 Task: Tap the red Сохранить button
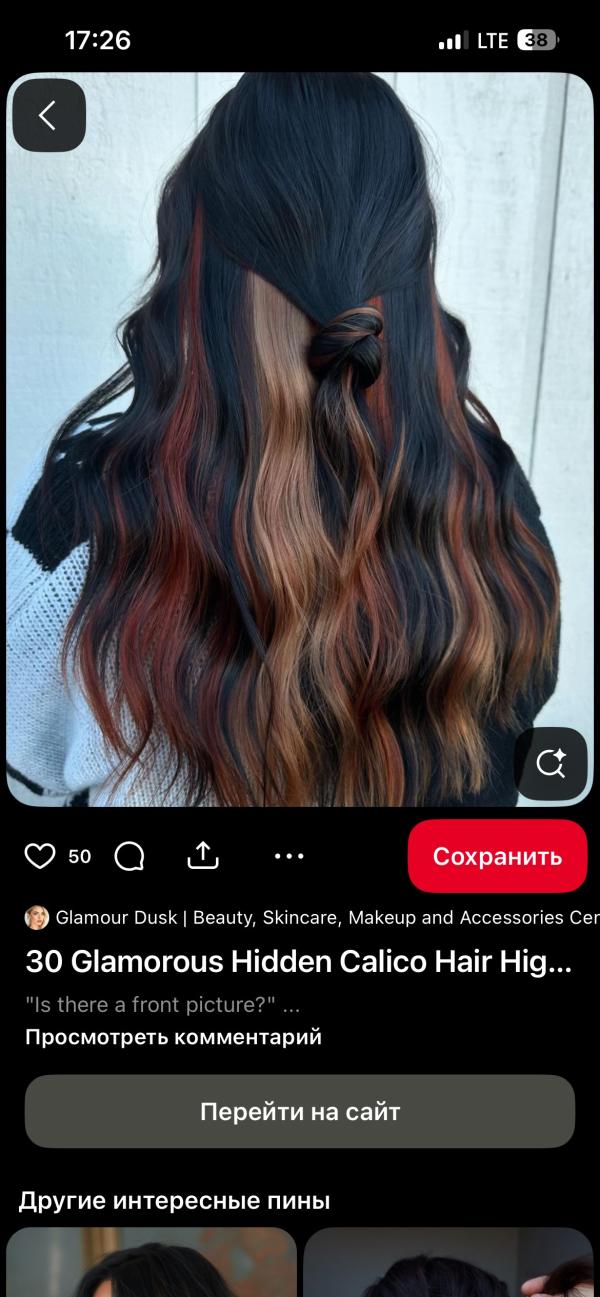coord(497,856)
